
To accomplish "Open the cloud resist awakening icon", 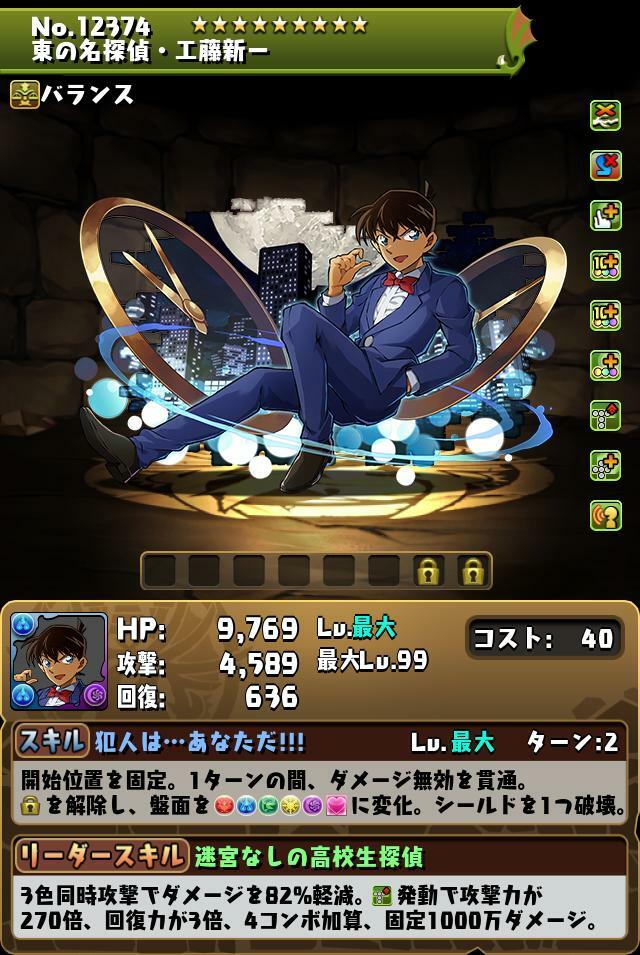I will click(x=605, y=115).
